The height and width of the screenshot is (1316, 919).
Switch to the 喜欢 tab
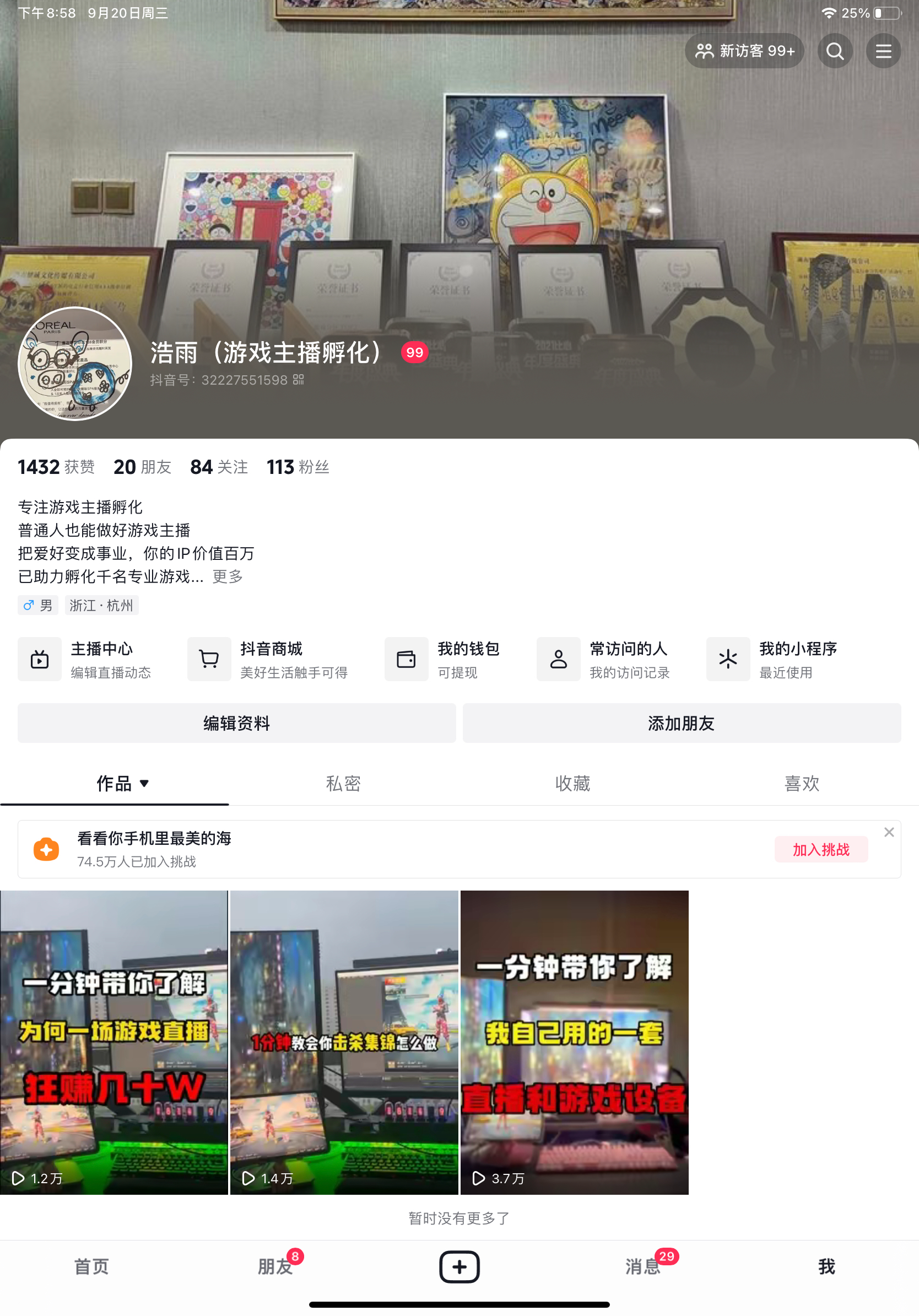[x=802, y=784]
